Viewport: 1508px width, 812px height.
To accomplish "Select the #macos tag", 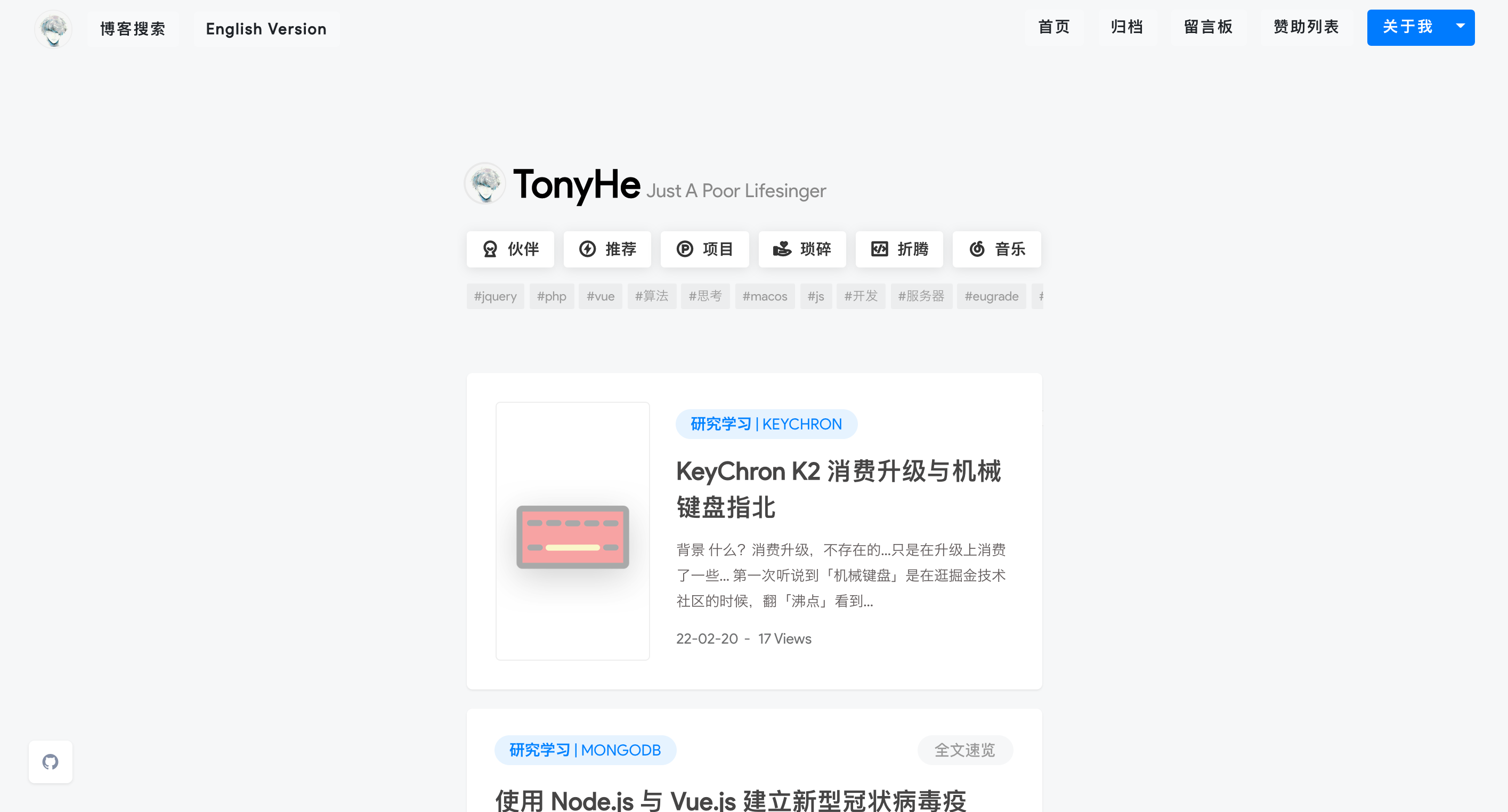I will (x=765, y=296).
